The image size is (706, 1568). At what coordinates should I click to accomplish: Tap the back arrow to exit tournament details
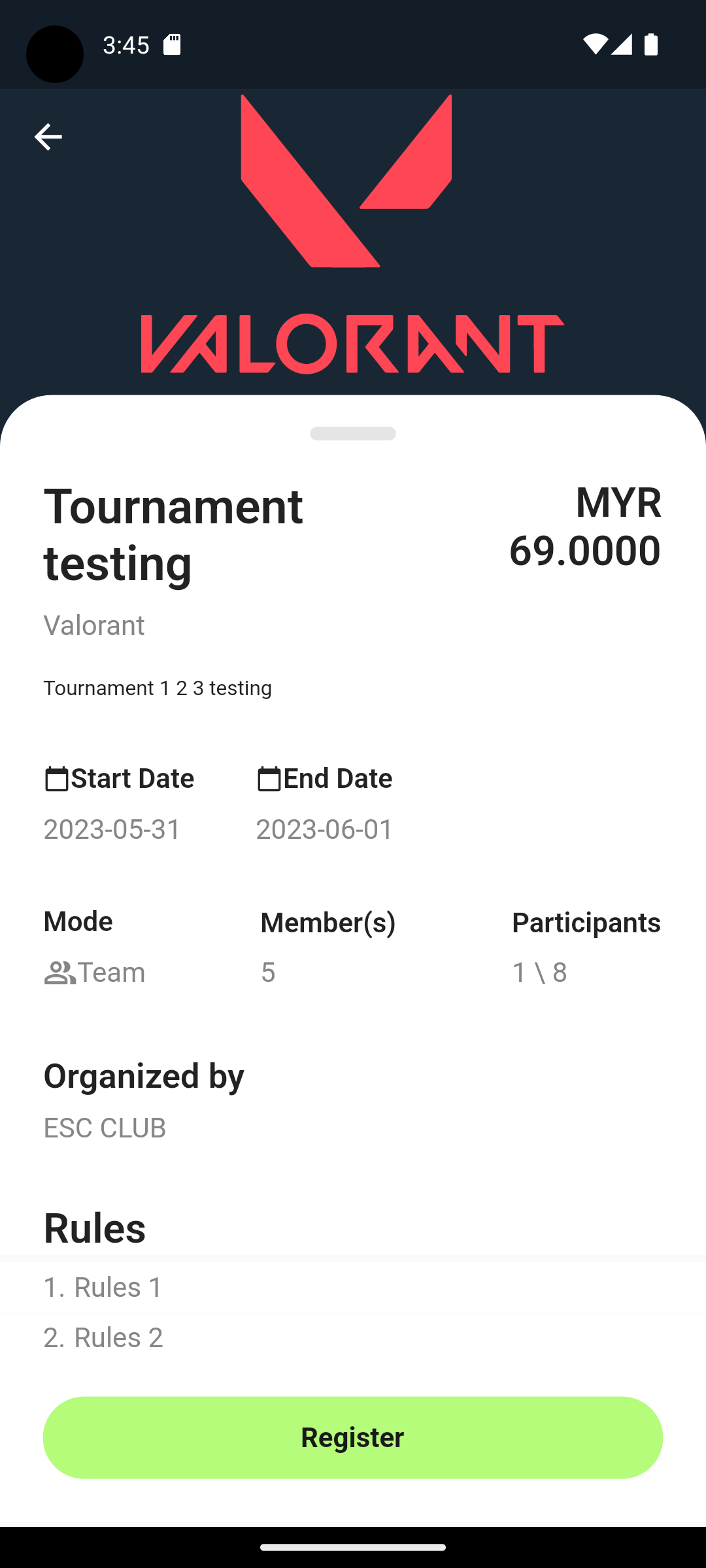point(48,137)
